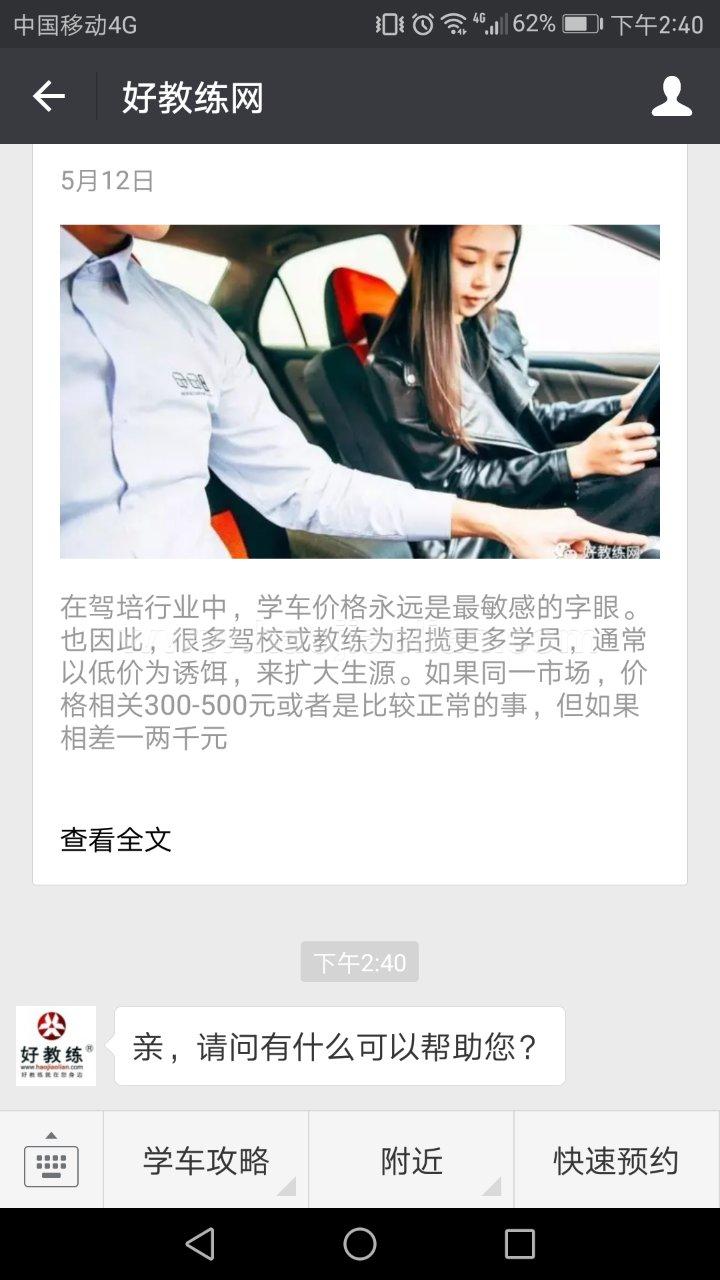Image resolution: width=720 pixels, height=1280 pixels.
Task: Switch to keyboard input mode
Action: pos(51,1160)
